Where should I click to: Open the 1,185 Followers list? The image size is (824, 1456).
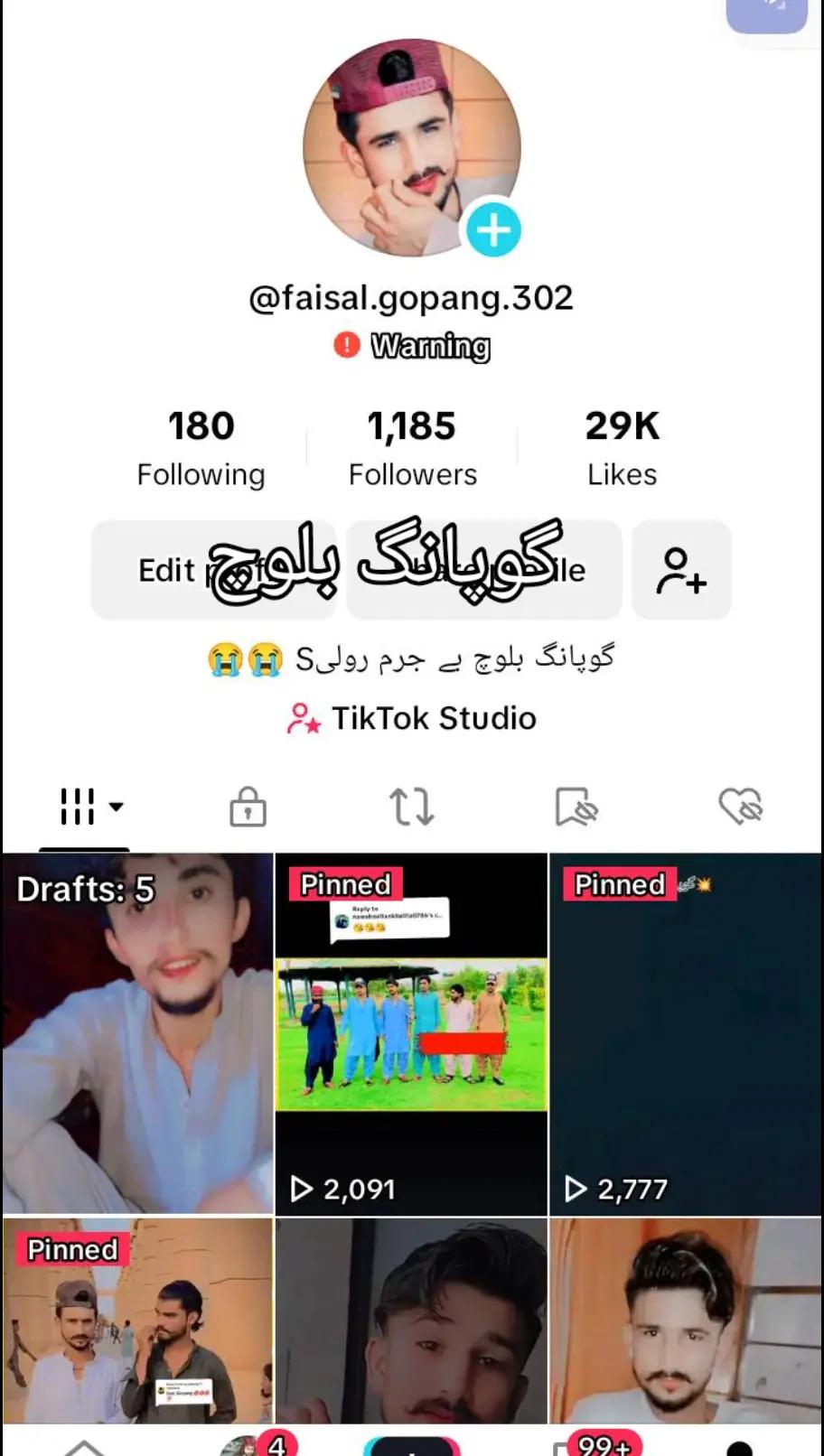pyautogui.click(x=412, y=447)
